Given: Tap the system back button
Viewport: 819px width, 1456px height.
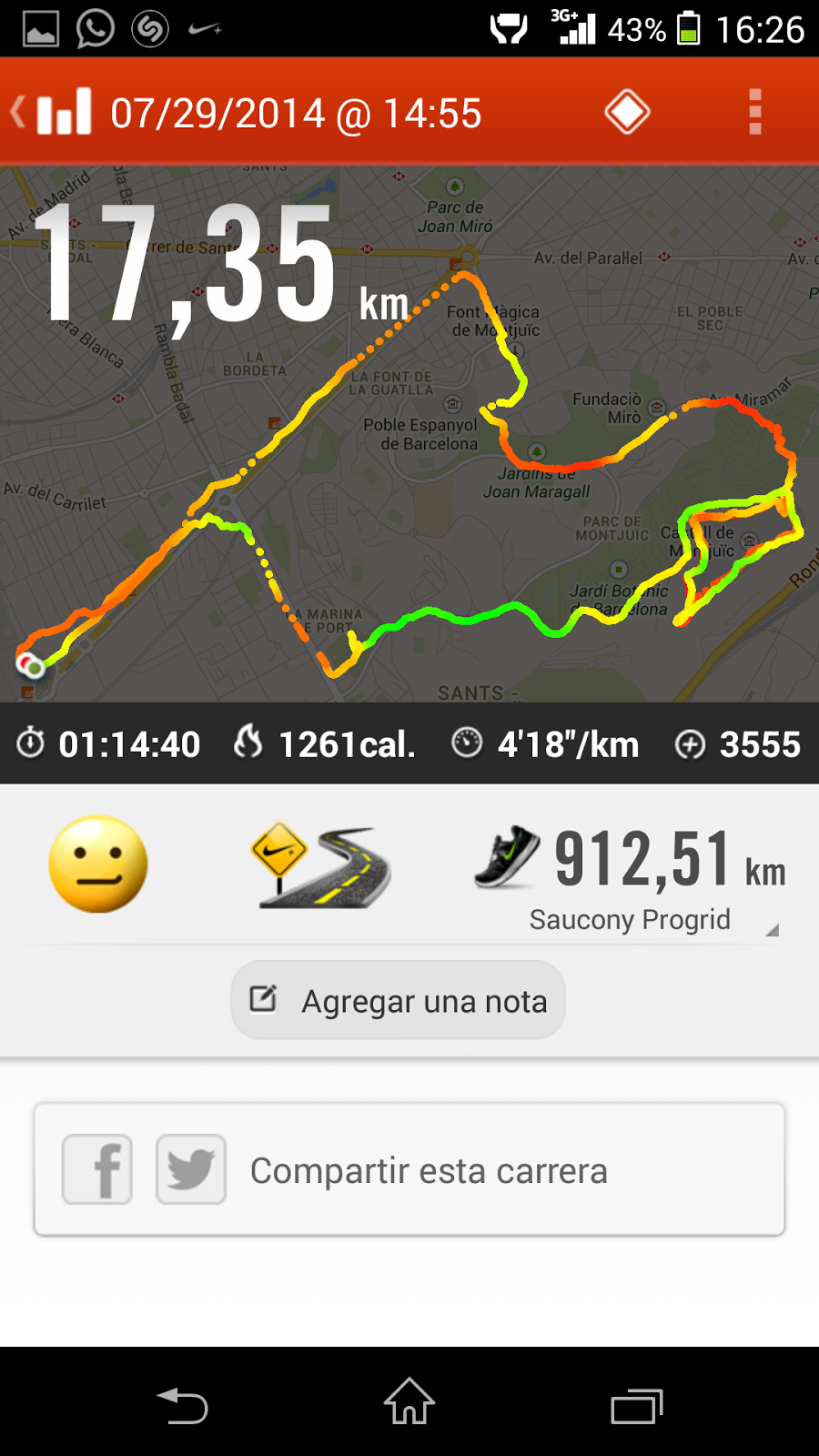Looking at the screenshot, I should pyautogui.click(x=183, y=1405).
